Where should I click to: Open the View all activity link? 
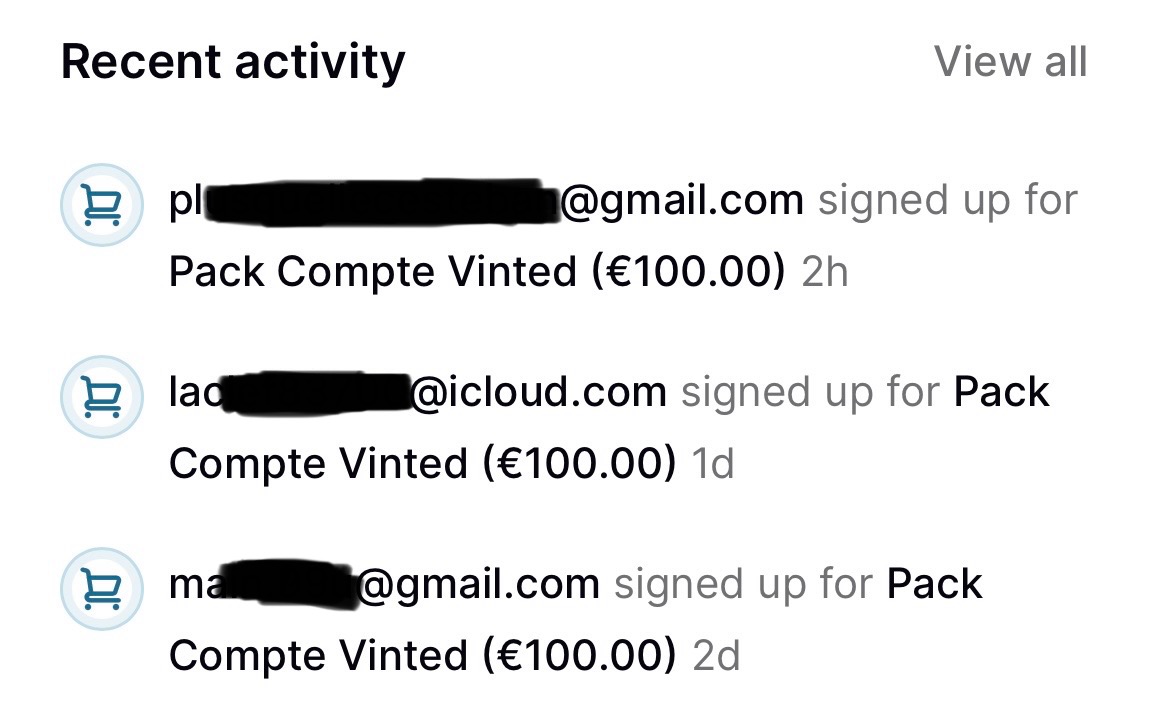tap(1010, 62)
